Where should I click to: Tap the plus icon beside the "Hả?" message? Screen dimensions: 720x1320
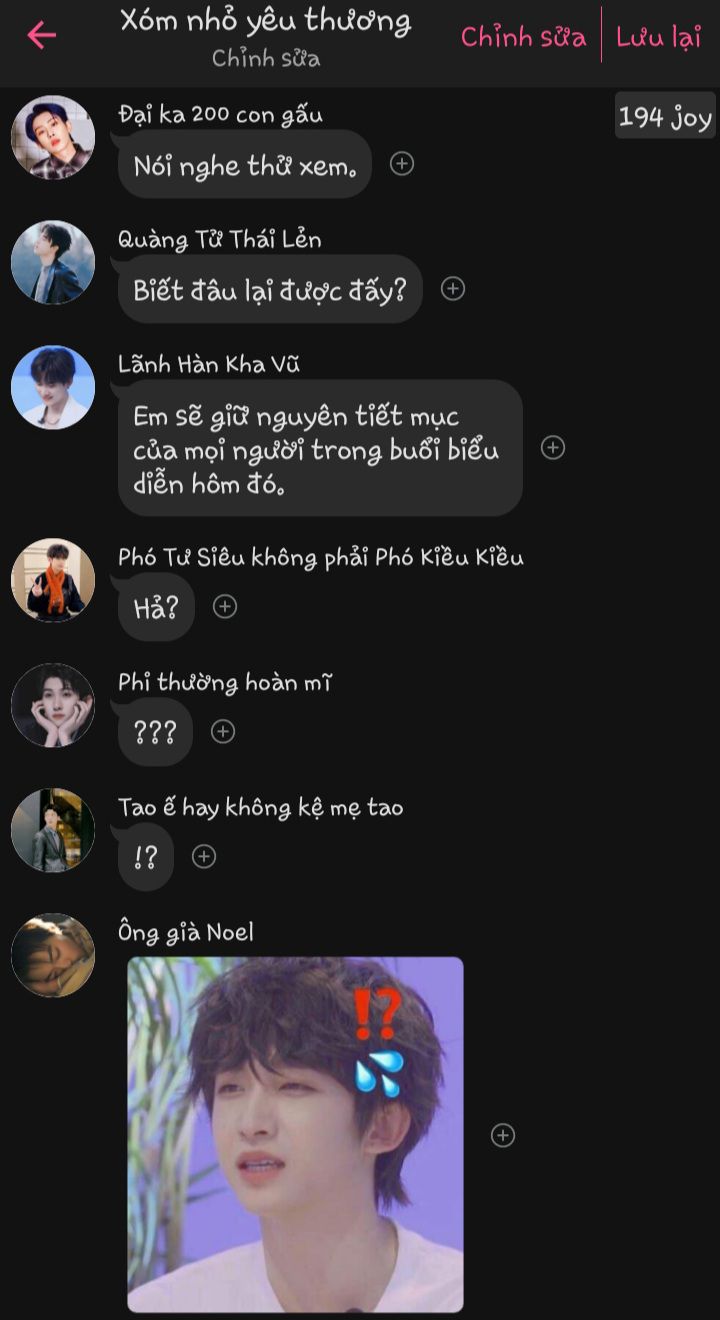coord(225,607)
